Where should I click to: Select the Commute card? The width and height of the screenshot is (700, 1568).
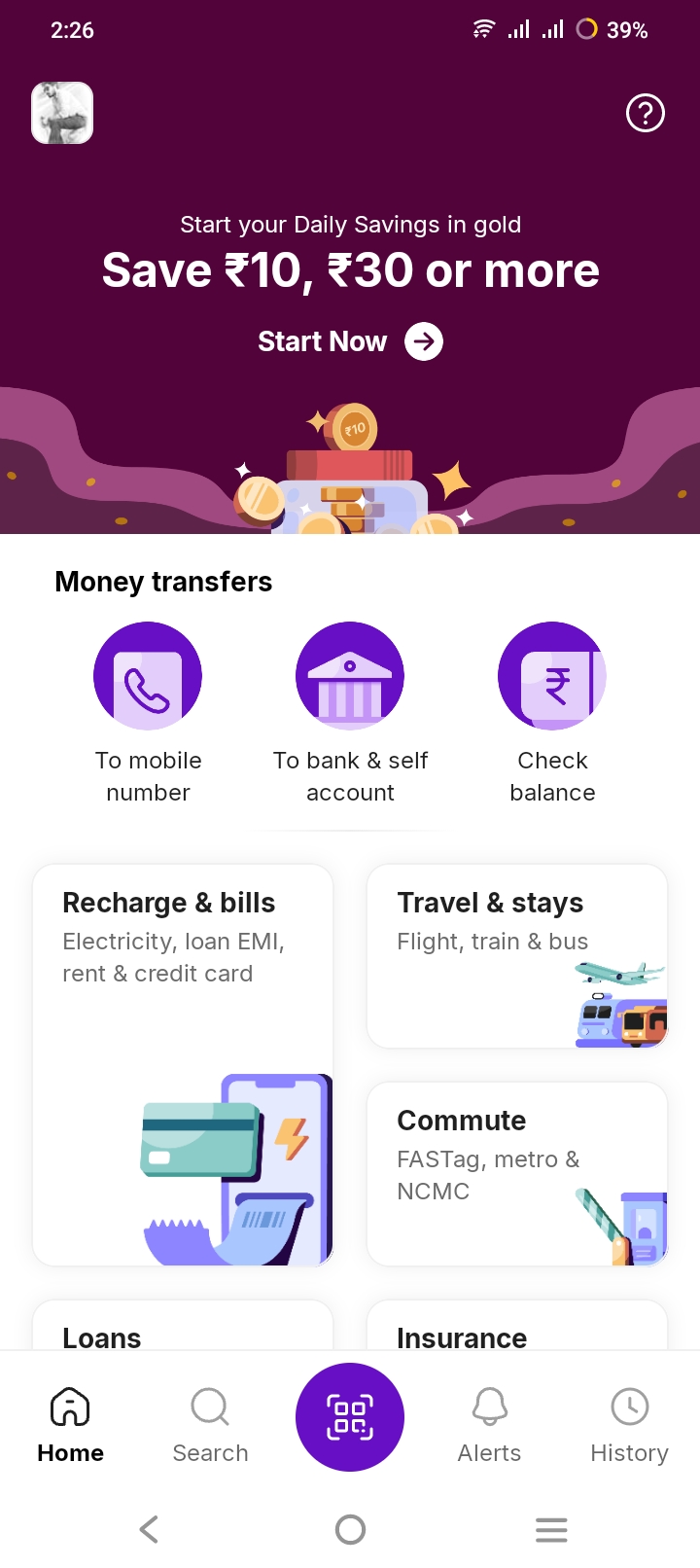coord(517,1174)
